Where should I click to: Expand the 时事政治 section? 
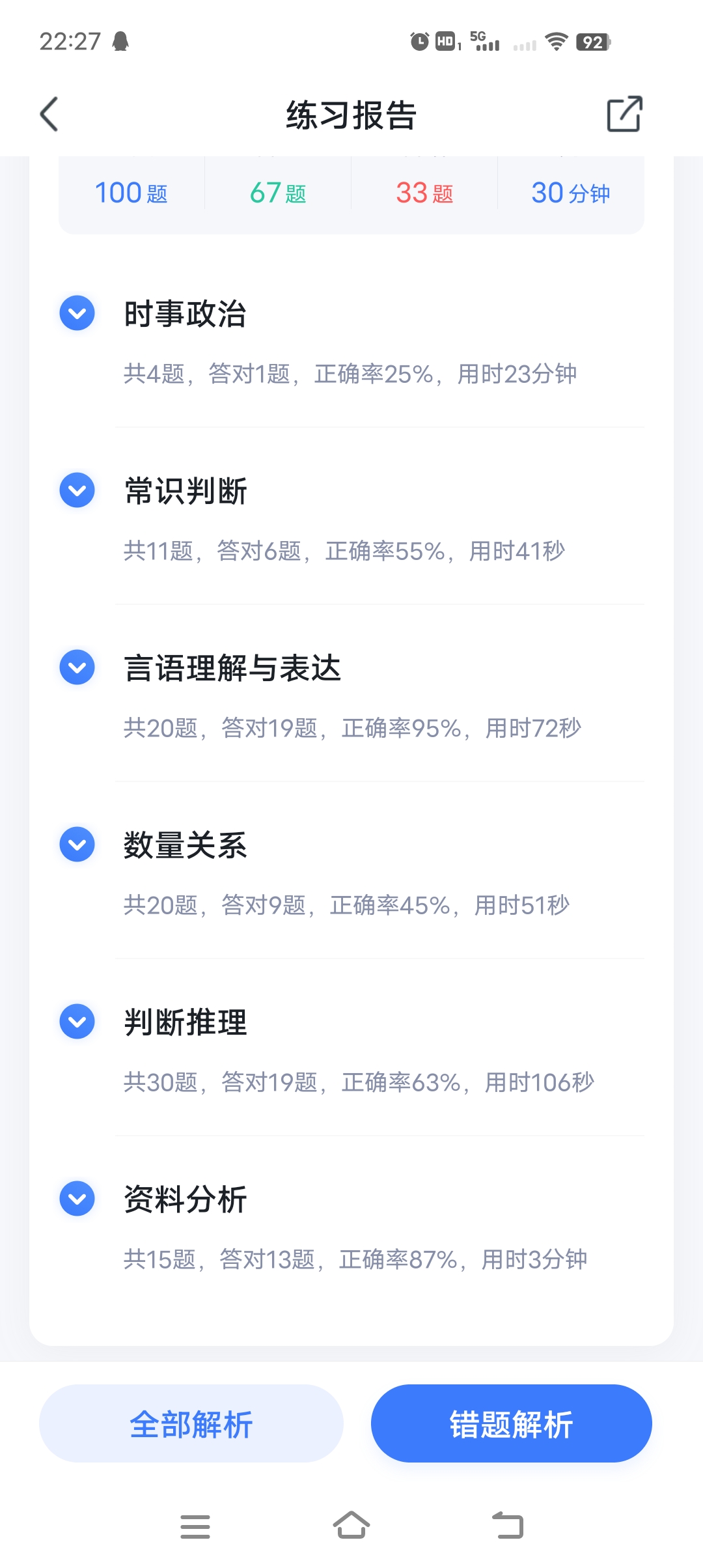click(77, 313)
